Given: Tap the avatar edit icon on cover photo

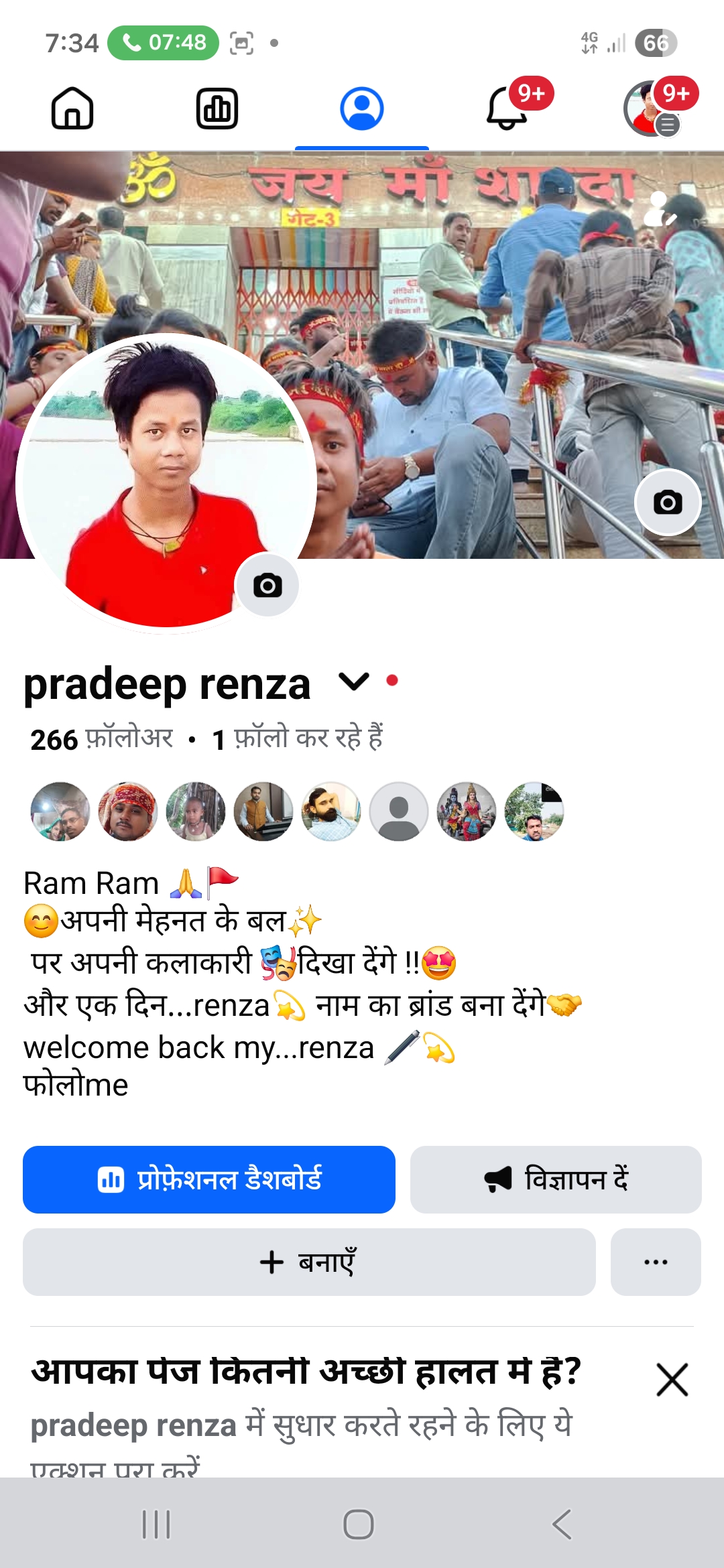Looking at the screenshot, I should click(660, 210).
